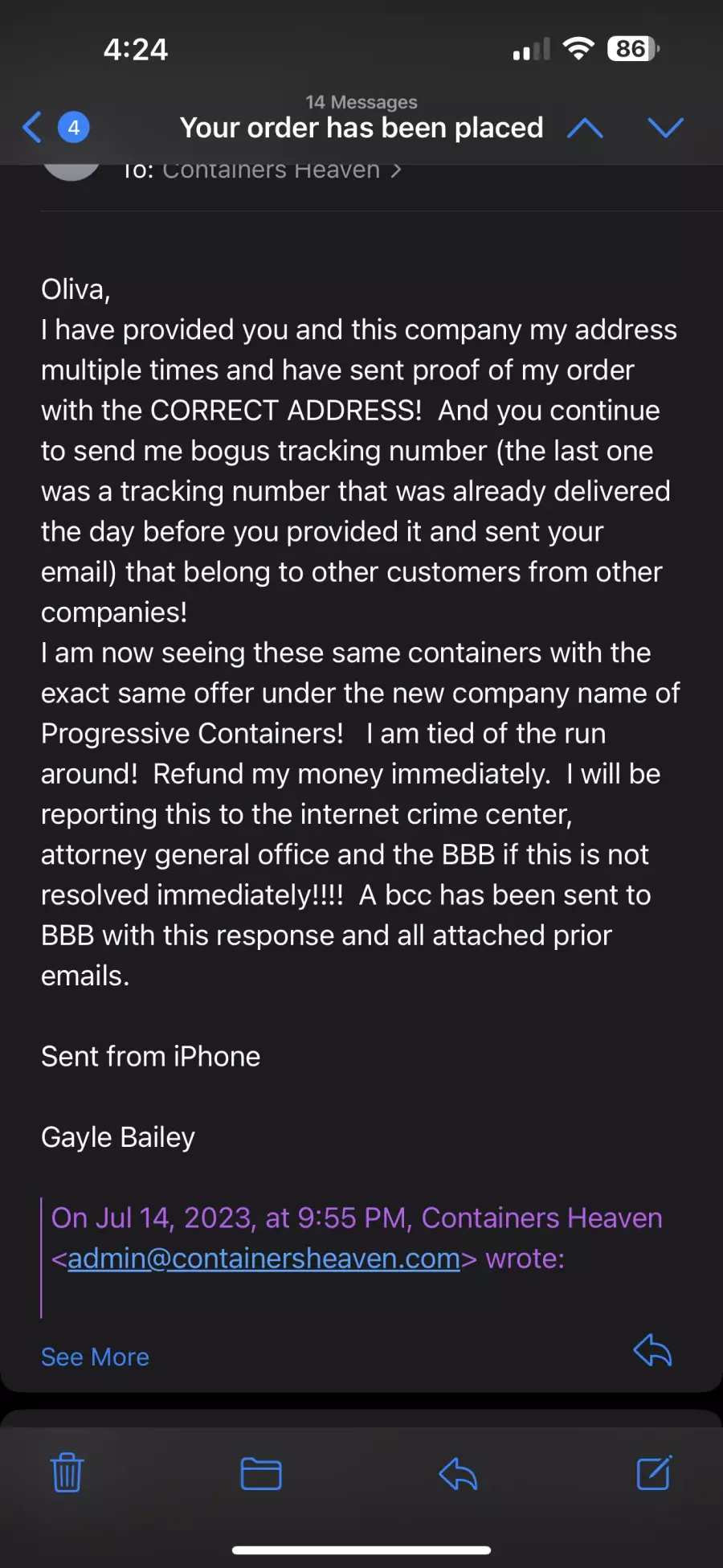Open the admin@containersheaven.com email link
Image resolution: width=723 pixels, height=1568 pixels.
[x=263, y=1258]
